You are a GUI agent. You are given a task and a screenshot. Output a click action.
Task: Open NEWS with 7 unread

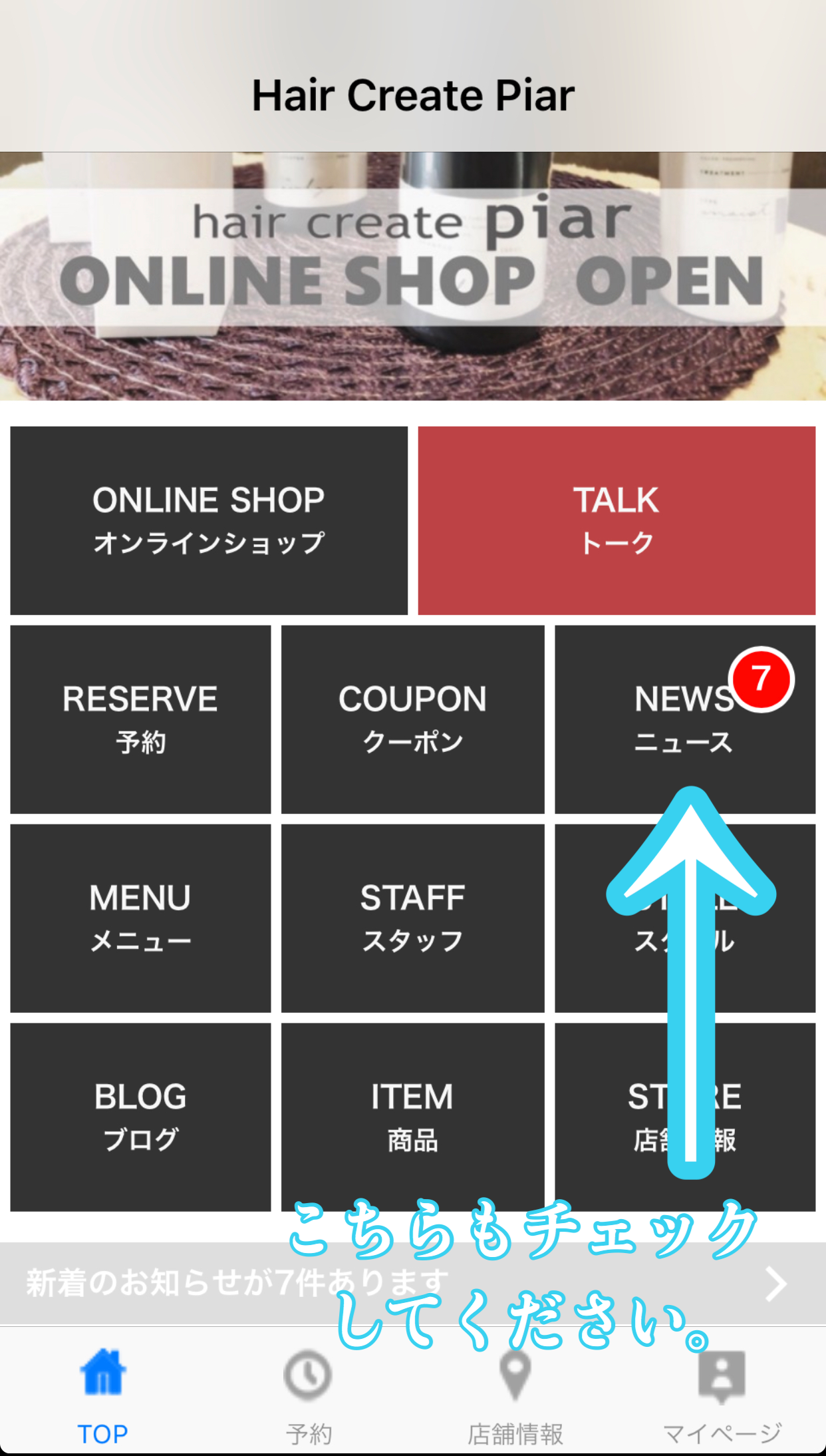pos(684,719)
